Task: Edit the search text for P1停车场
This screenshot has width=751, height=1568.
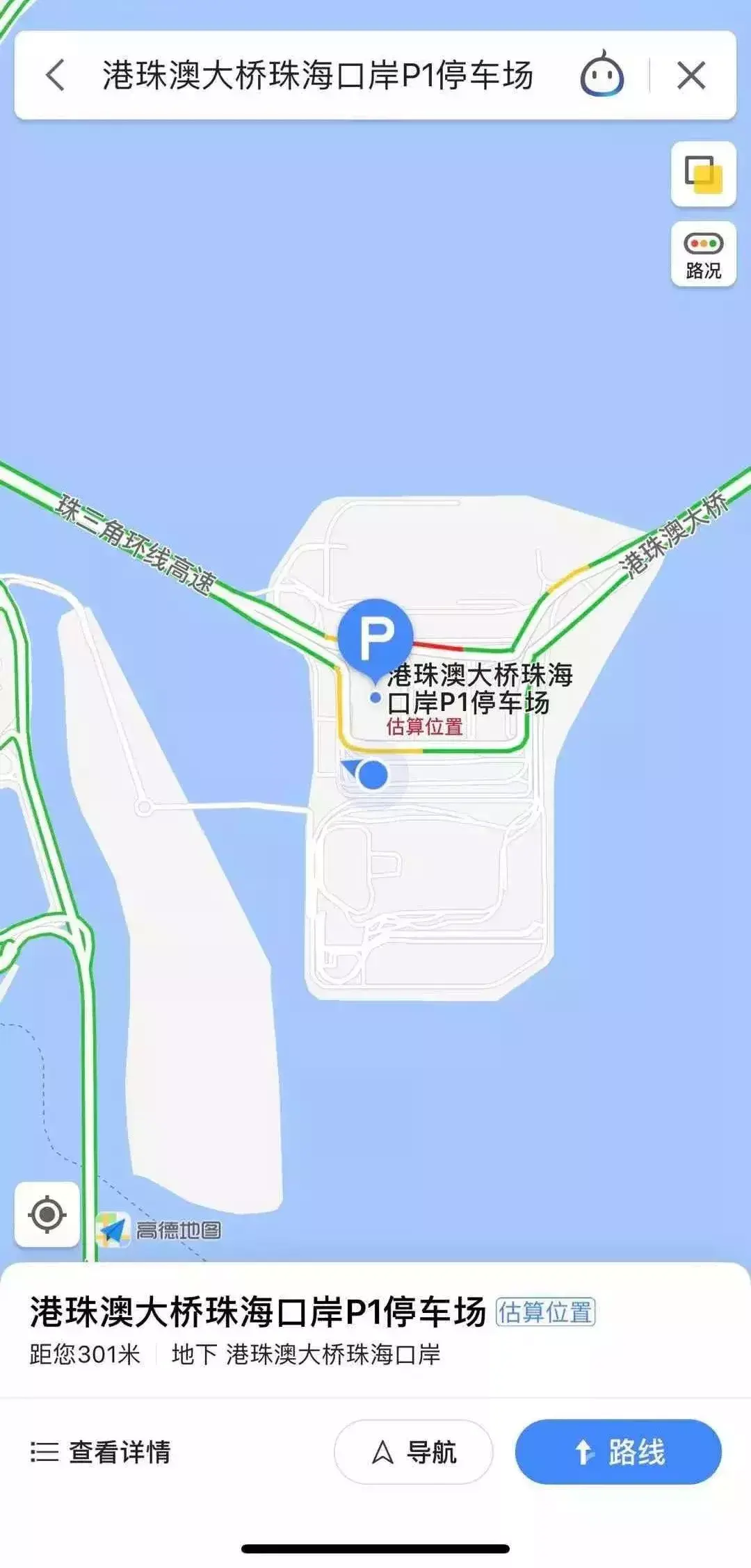Action: (x=318, y=75)
